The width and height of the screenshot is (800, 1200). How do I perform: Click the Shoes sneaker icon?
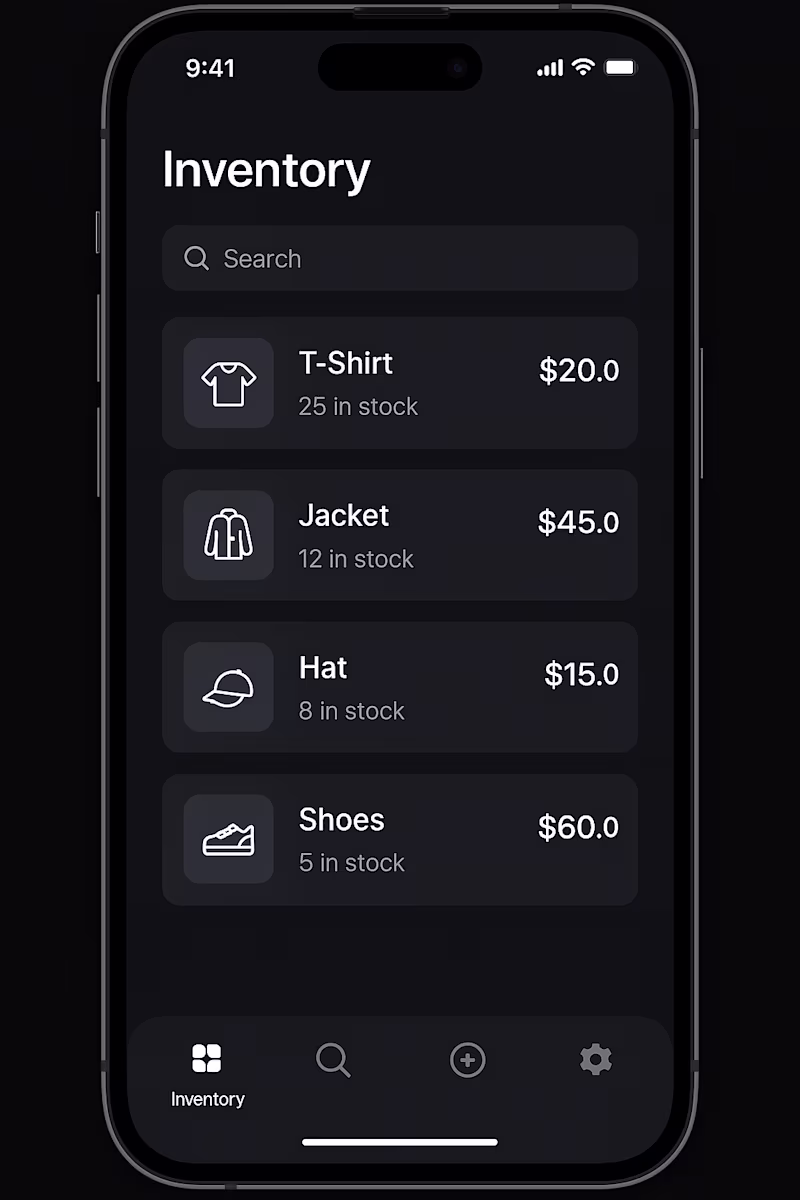pyautogui.click(x=229, y=839)
